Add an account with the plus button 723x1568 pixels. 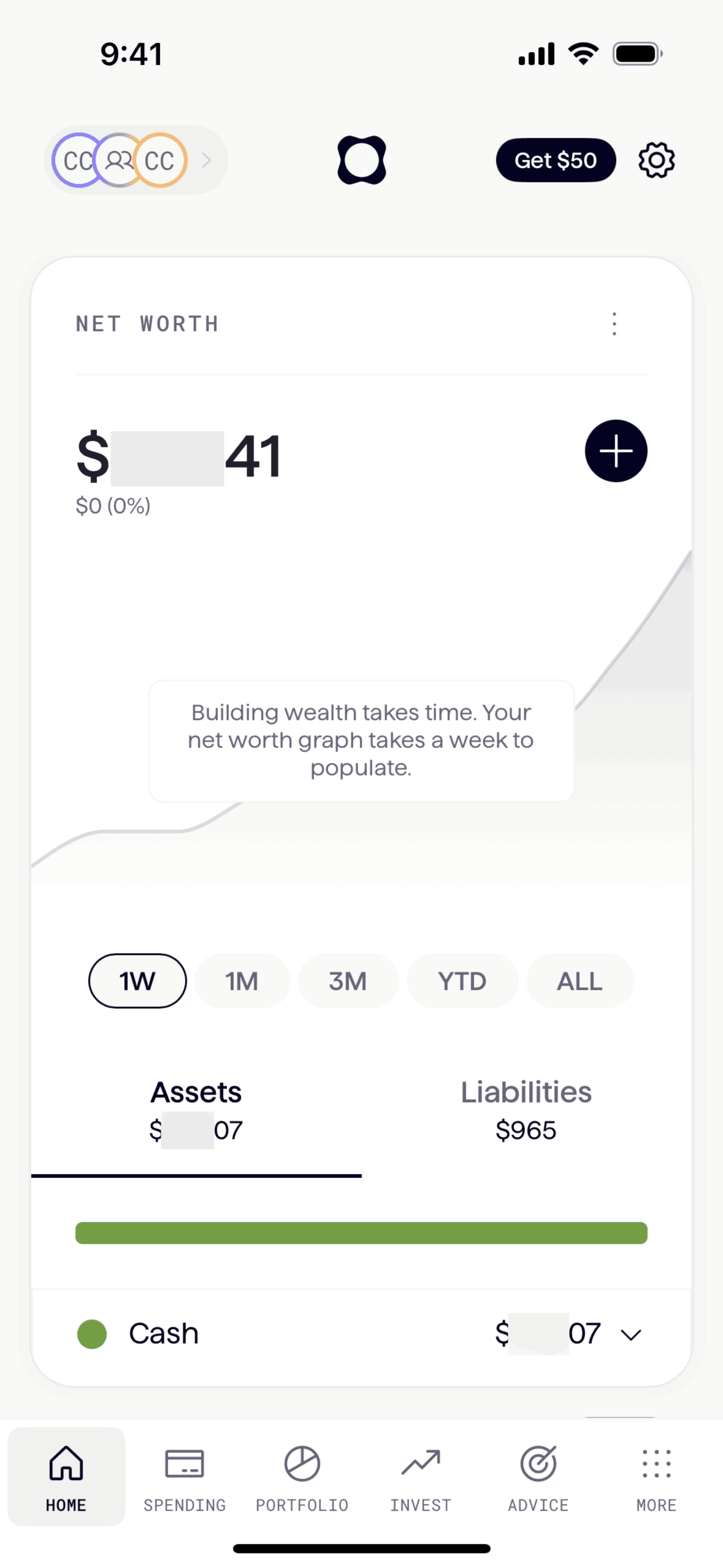(616, 451)
